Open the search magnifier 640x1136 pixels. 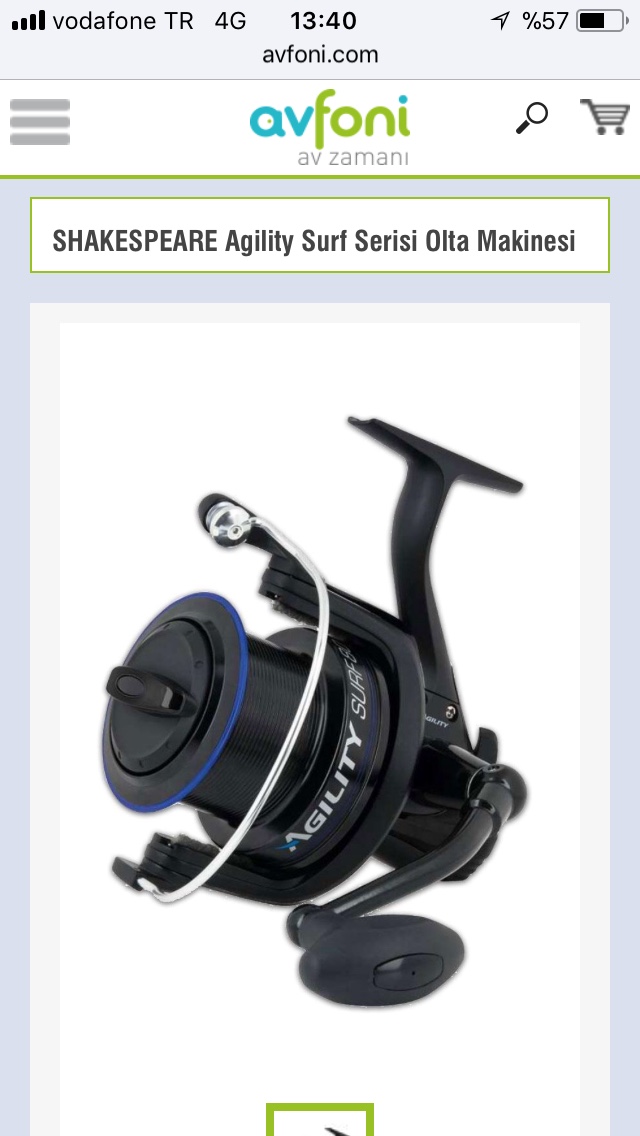[532, 118]
